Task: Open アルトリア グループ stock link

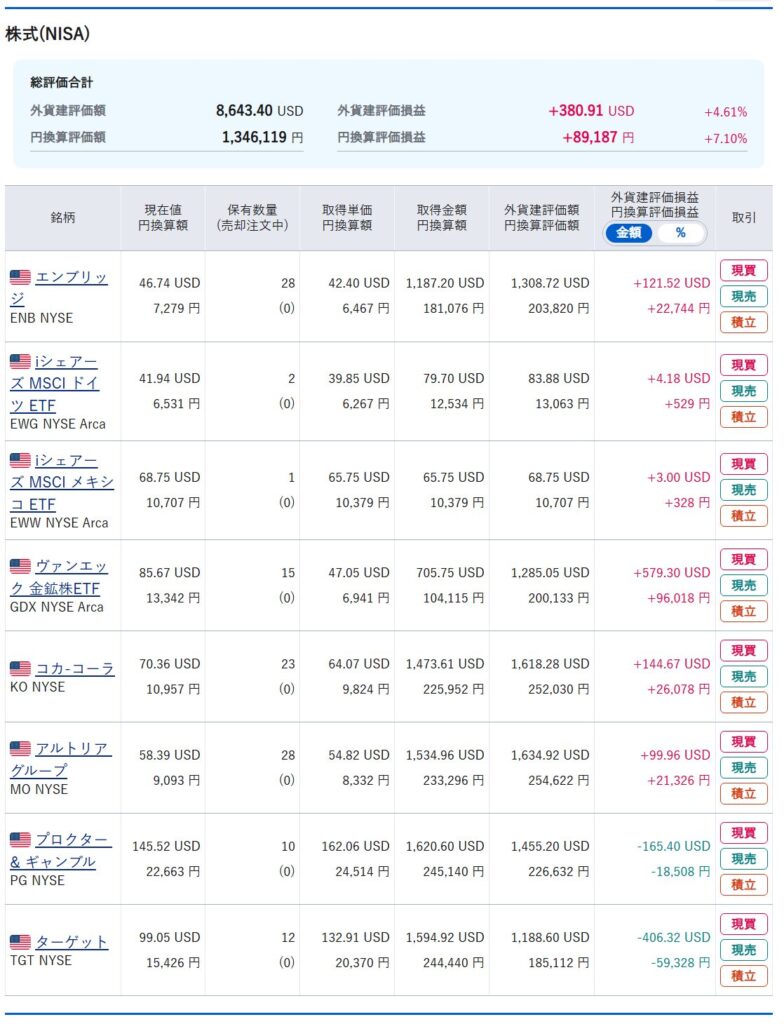Action: tap(72, 749)
